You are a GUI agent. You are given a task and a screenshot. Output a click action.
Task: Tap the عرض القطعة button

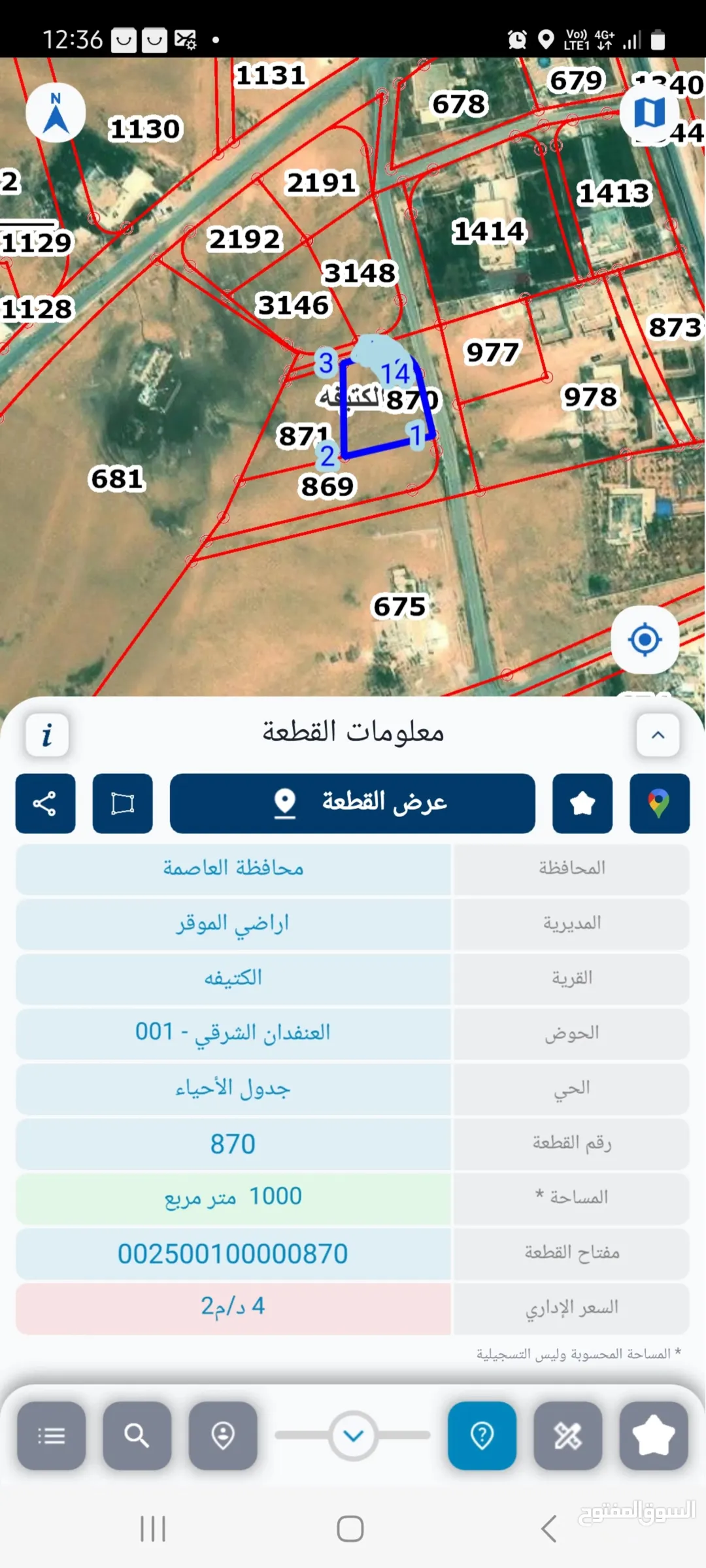pos(352,803)
